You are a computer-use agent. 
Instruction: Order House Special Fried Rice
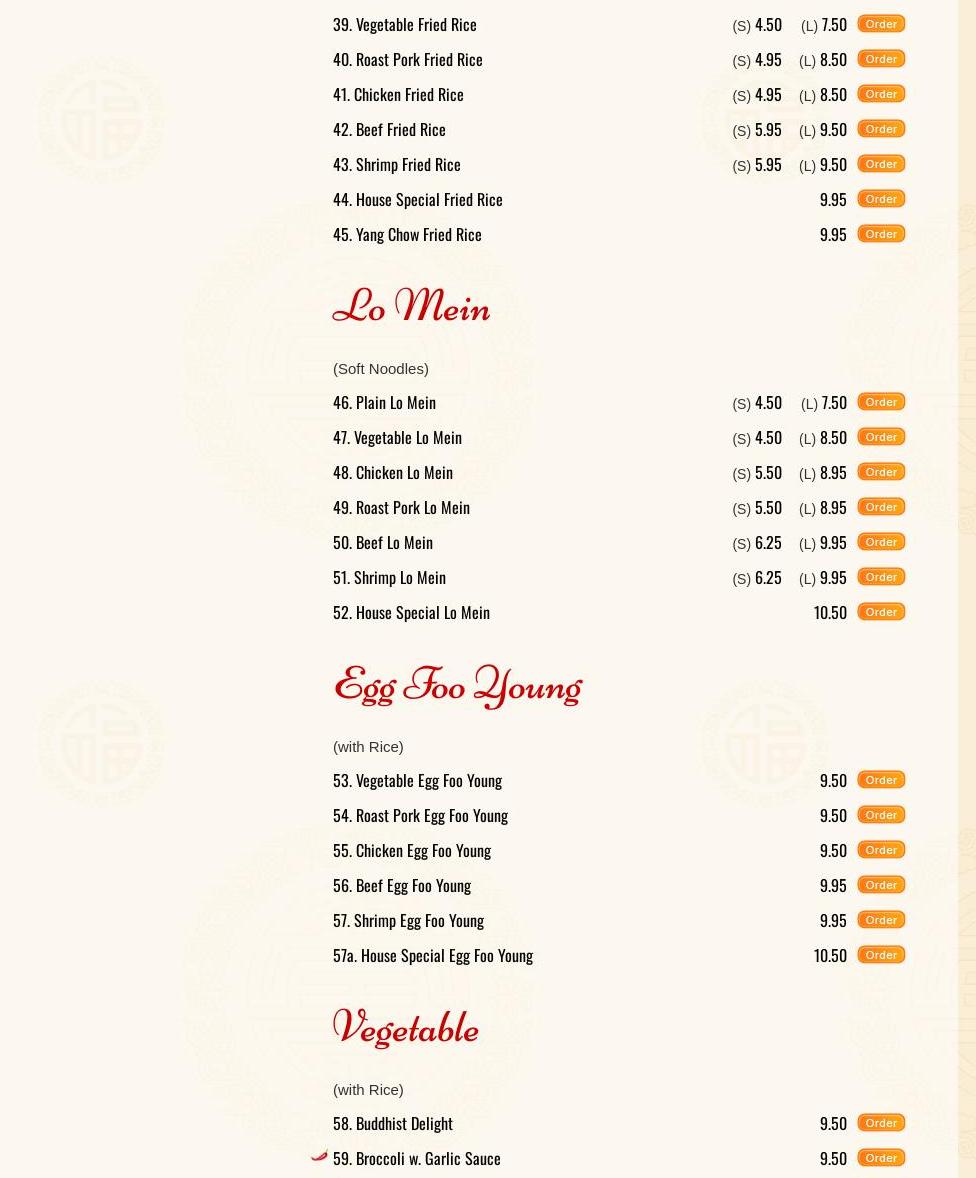pyautogui.click(x=880, y=199)
